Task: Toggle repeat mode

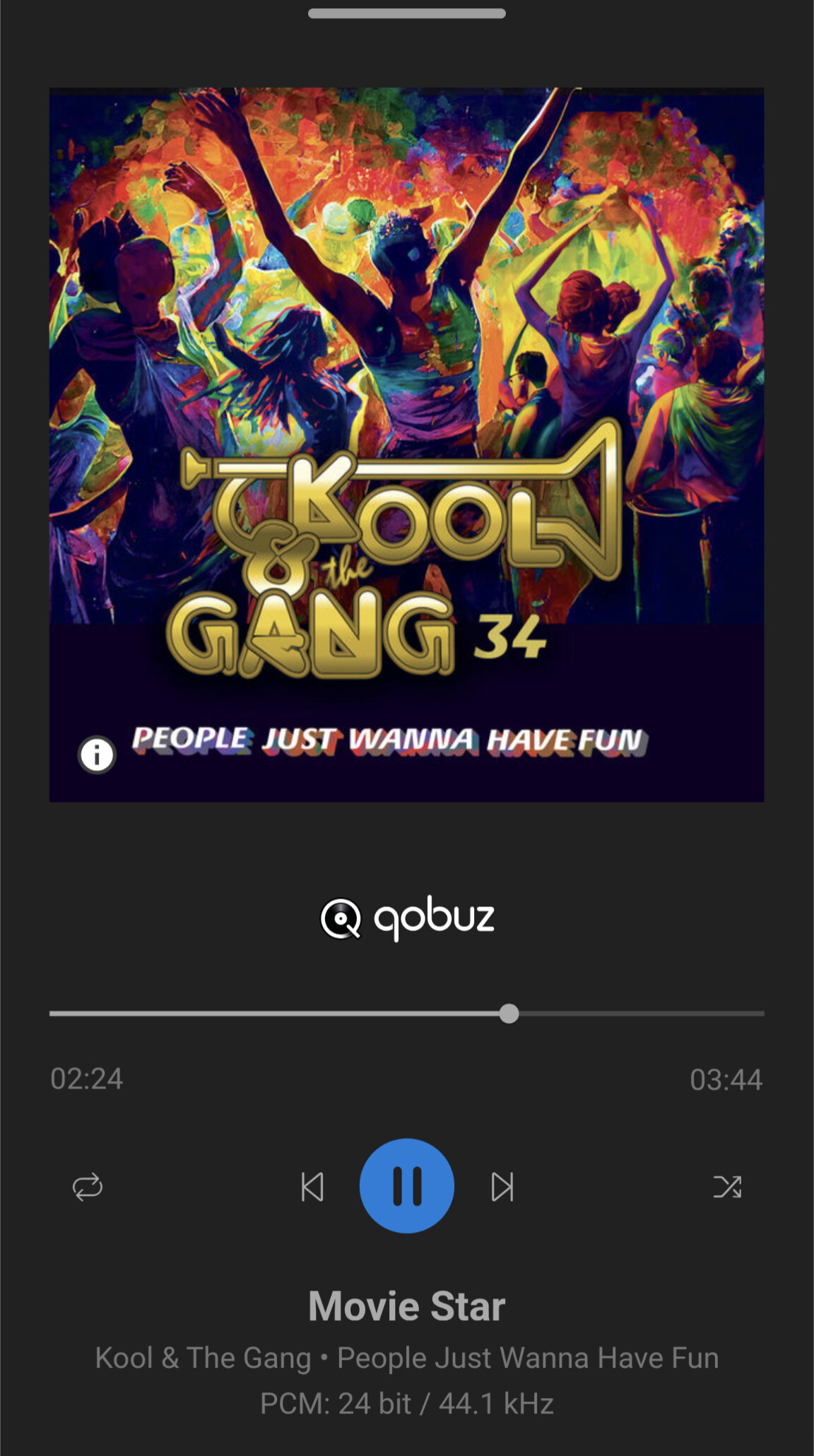Action: coord(88,1187)
